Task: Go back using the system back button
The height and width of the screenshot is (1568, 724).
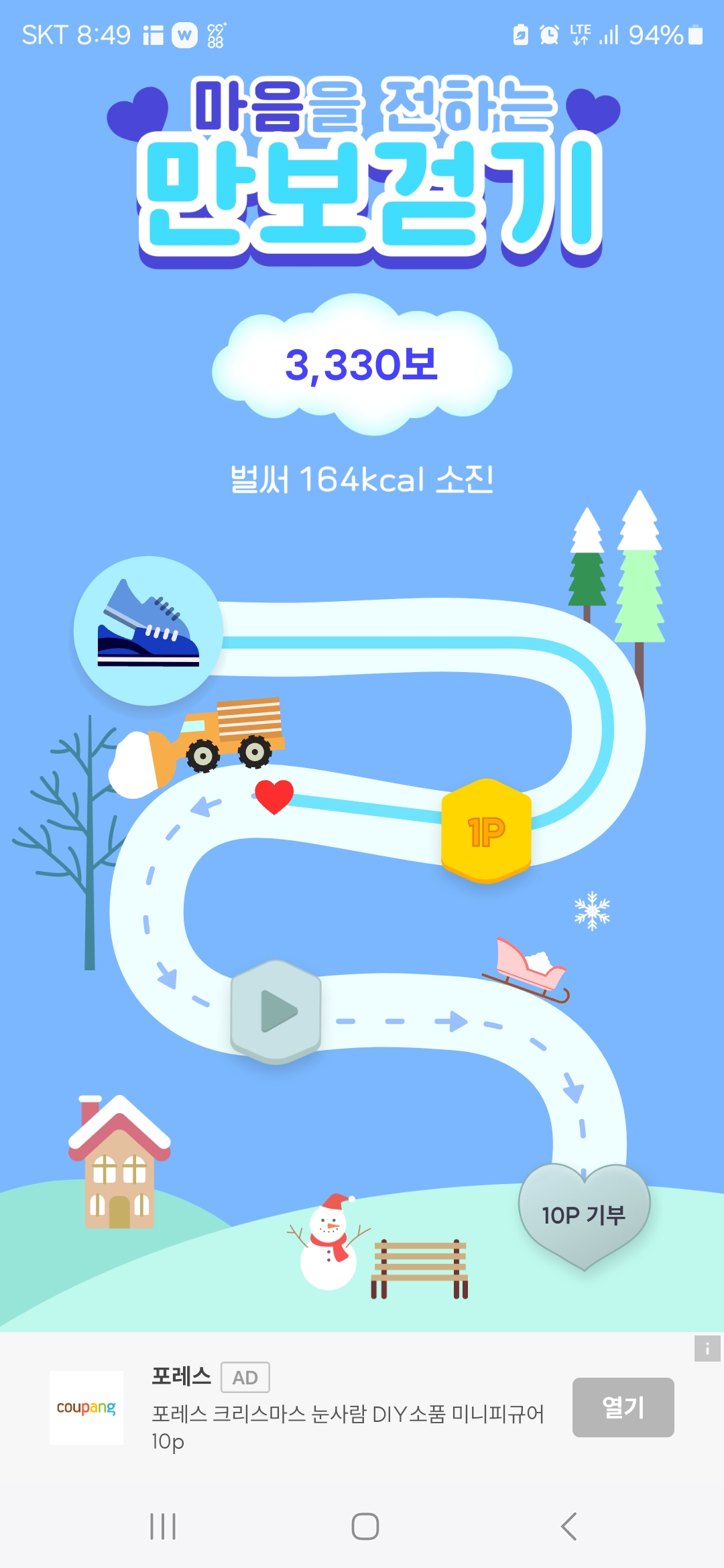Action: tap(568, 1526)
